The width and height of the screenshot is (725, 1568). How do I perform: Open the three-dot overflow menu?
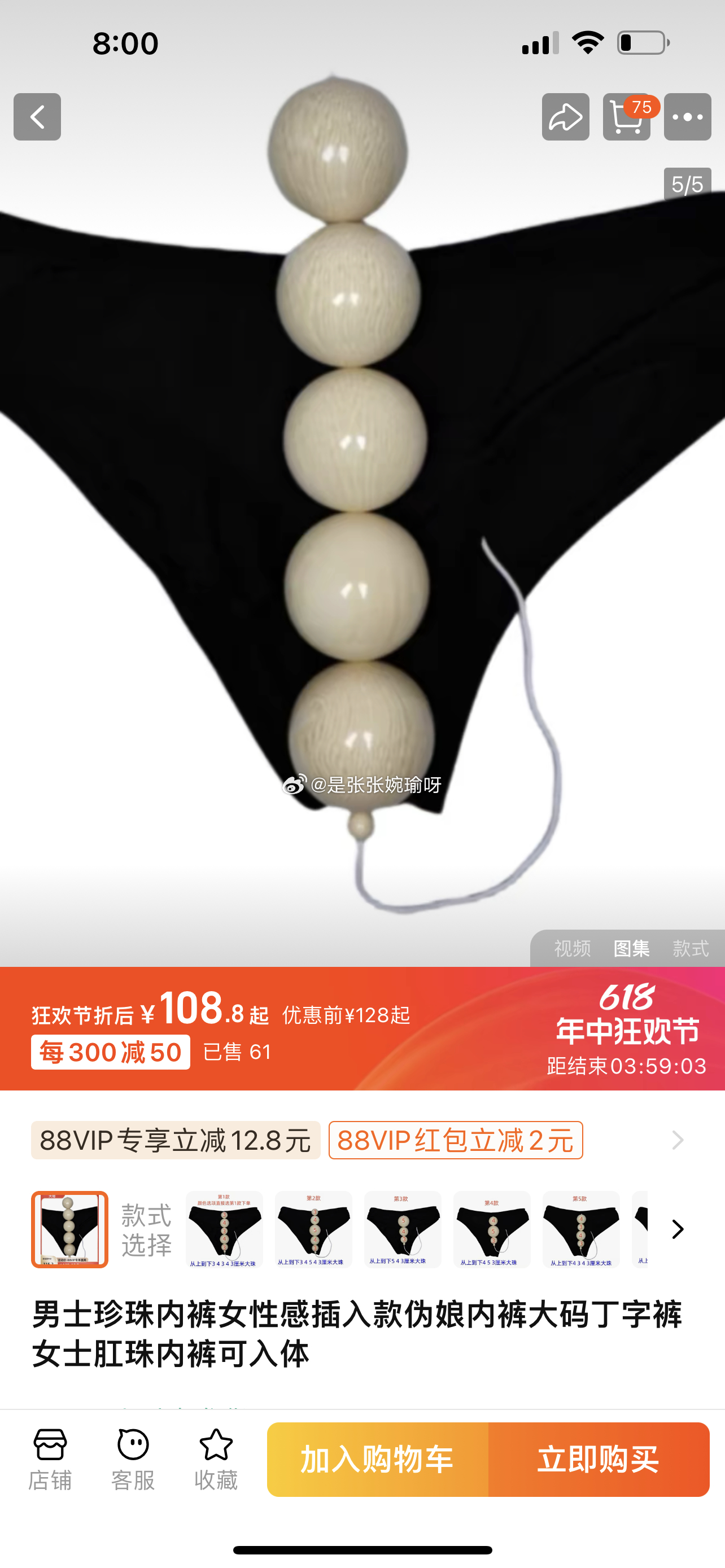pyautogui.click(x=687, y=117)
